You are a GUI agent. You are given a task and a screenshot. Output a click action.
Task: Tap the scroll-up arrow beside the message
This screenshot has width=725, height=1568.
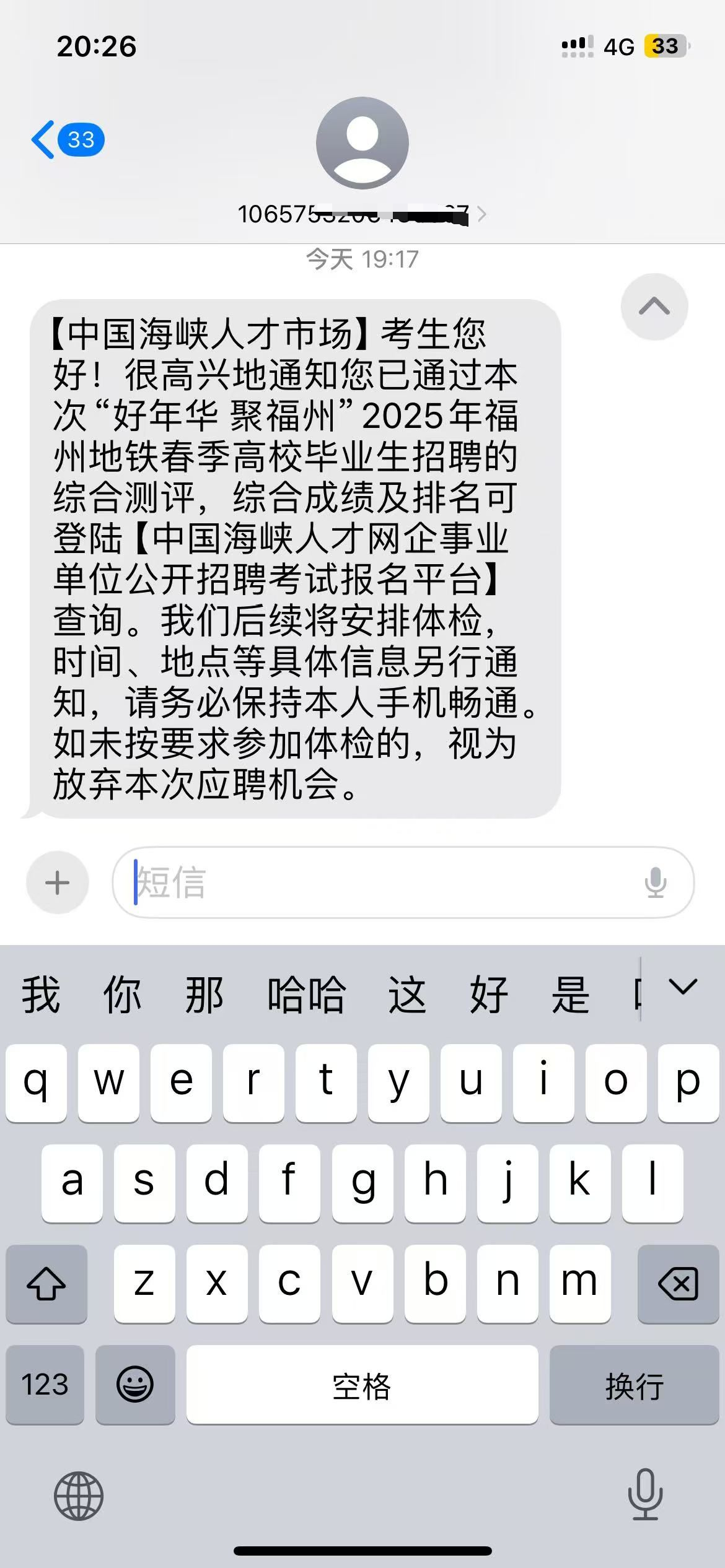[654, 307]
